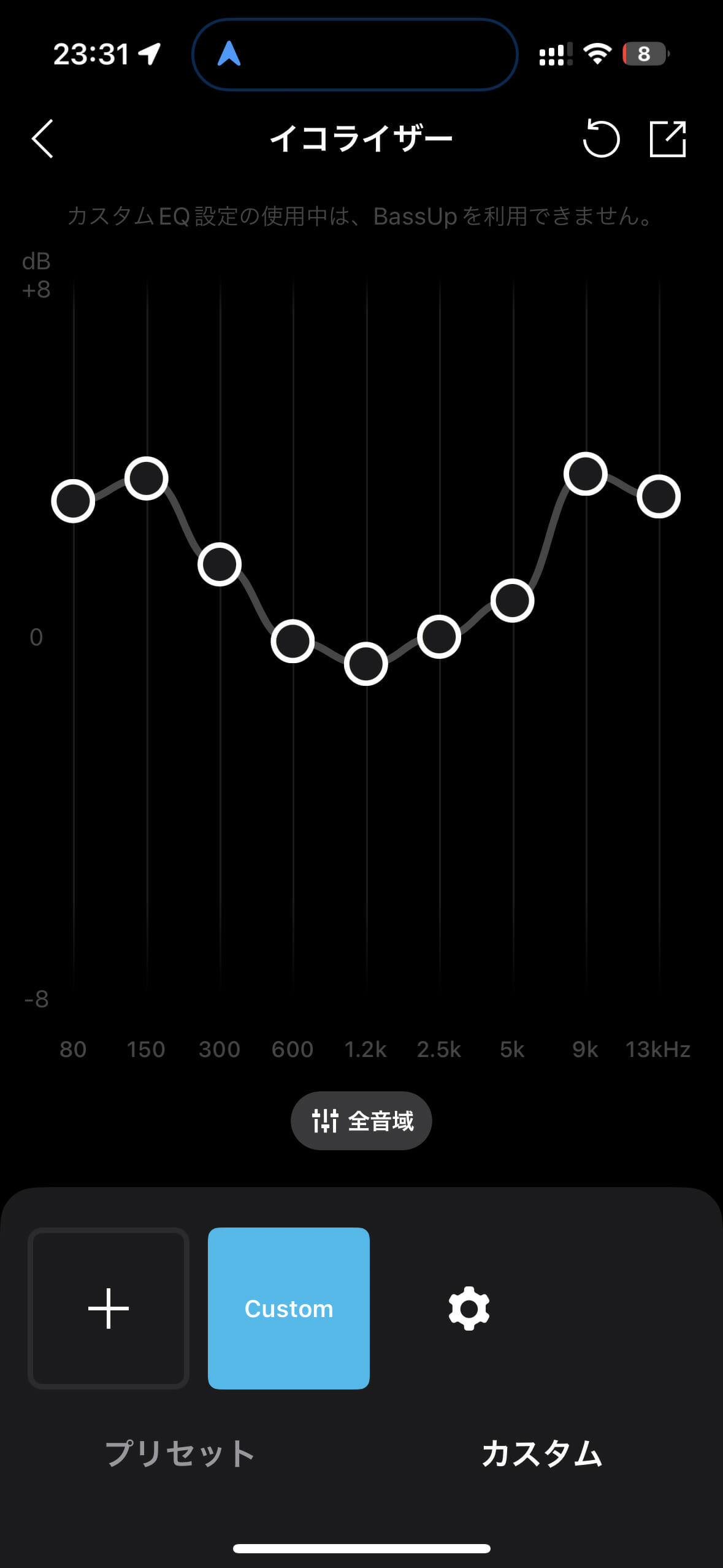The image size is (723, 1568).
Task: Tap the 600 Hz band handle
Action: (x=293, y=641)
